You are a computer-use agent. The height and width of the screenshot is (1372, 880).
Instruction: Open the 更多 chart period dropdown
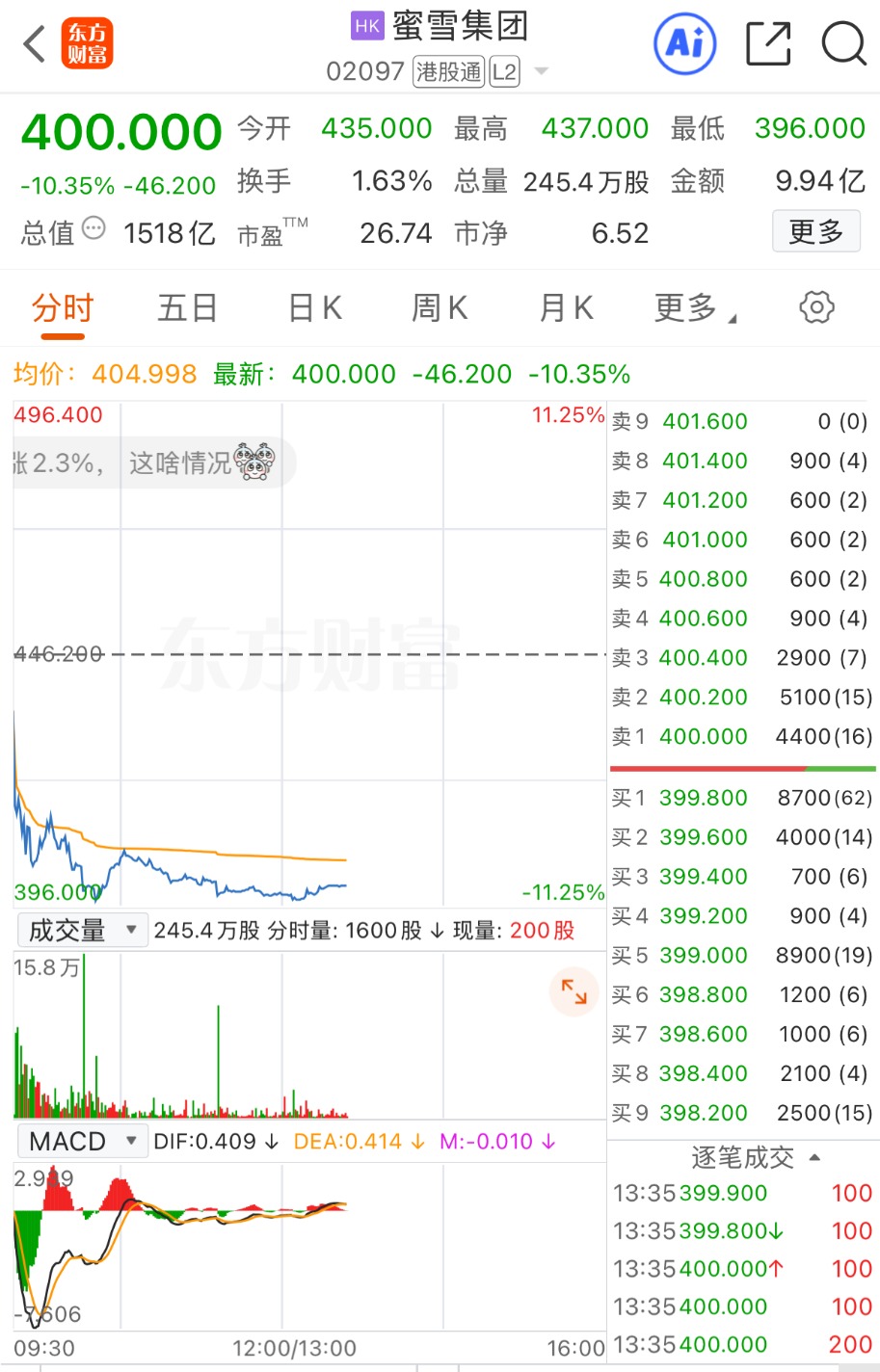coord(694,308)
